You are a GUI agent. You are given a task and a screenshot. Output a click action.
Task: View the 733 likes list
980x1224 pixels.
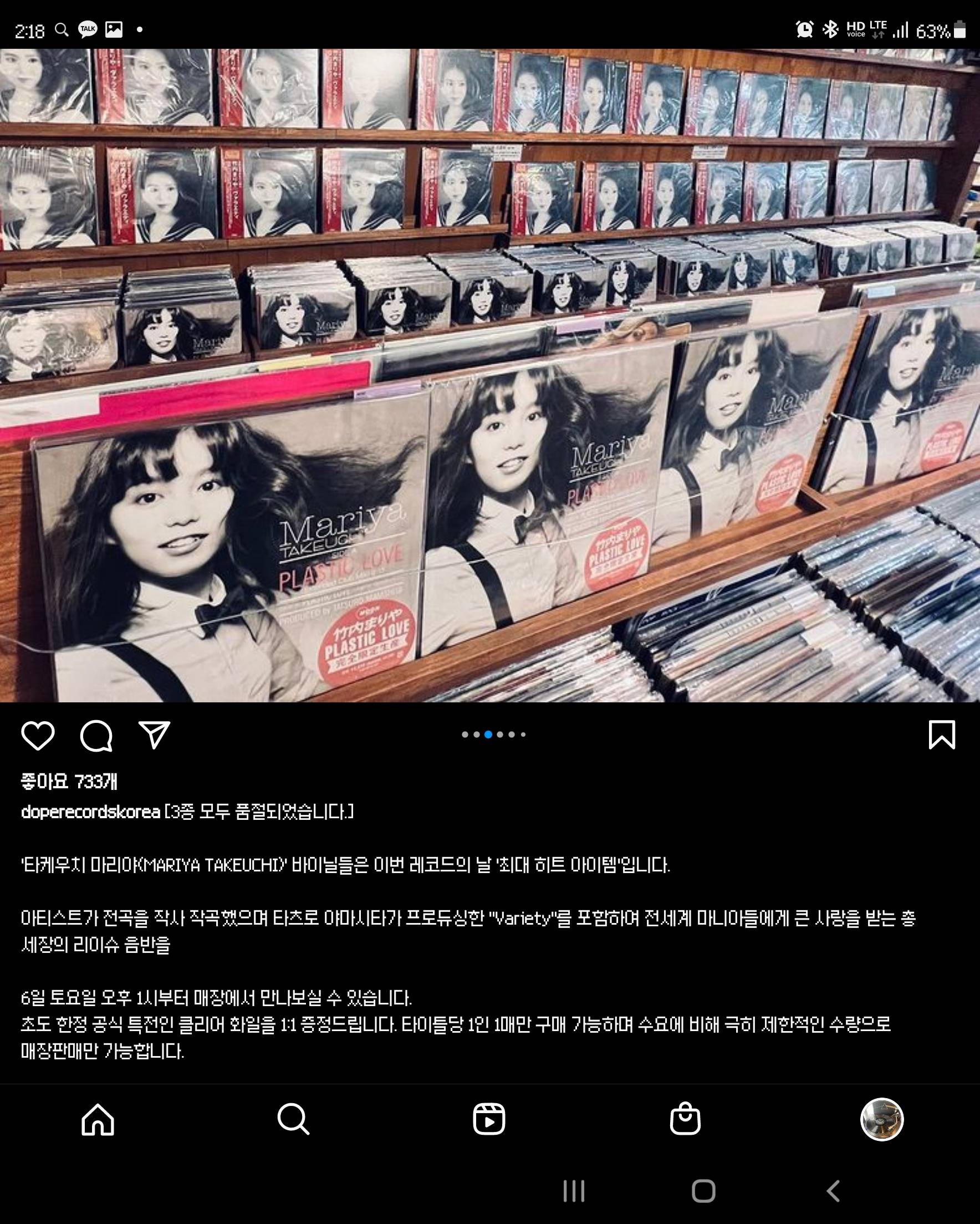[x=69, y=782]
